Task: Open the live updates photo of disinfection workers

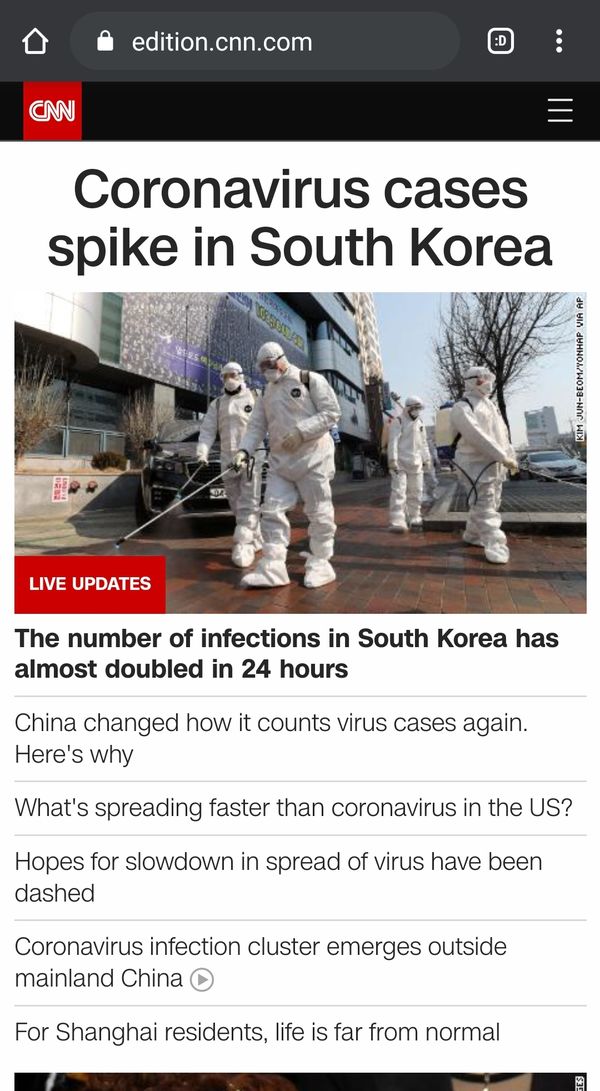Action: coord(300,452)
